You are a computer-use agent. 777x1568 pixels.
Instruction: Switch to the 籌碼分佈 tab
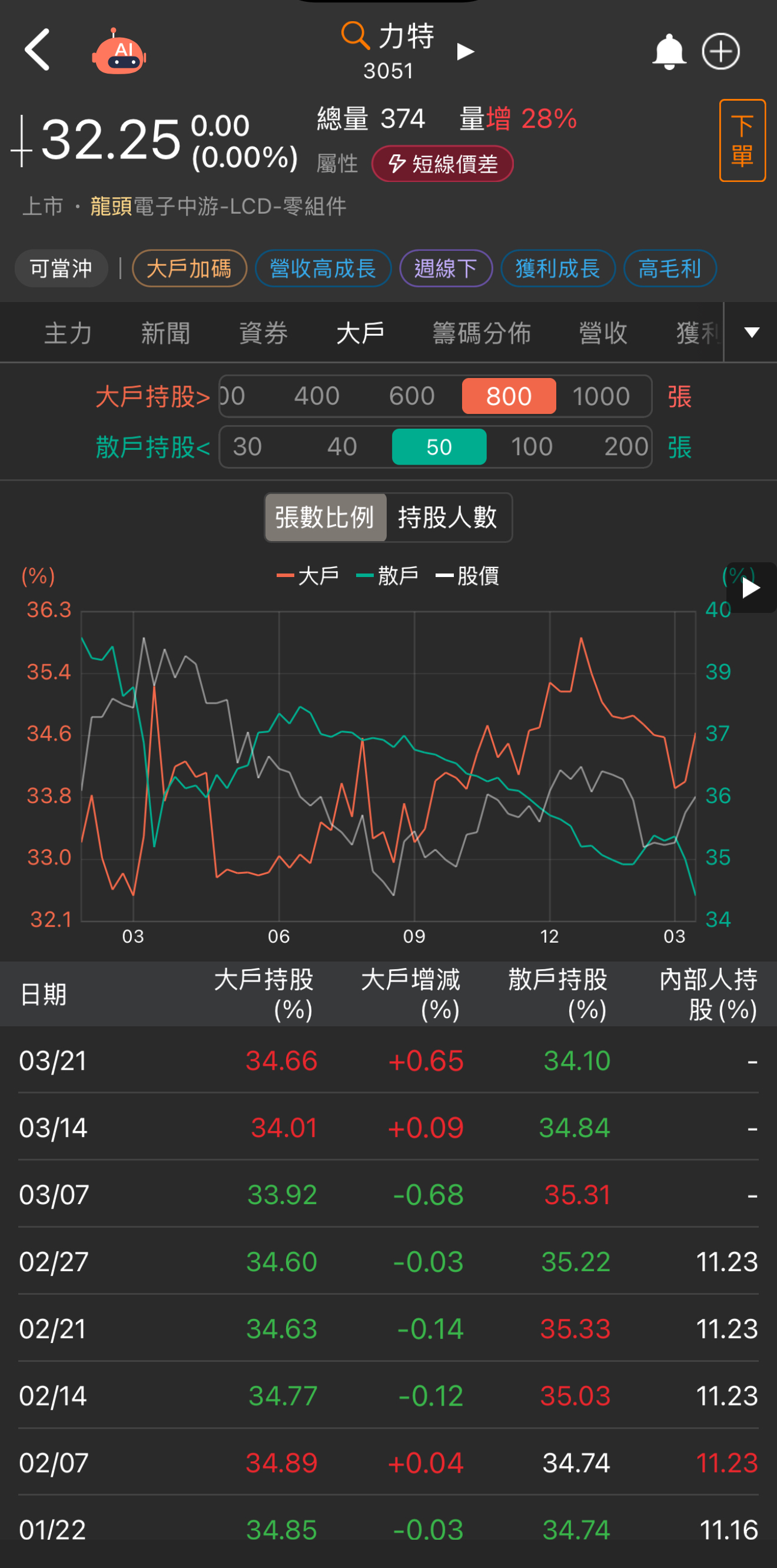click(x=482, y=333)
